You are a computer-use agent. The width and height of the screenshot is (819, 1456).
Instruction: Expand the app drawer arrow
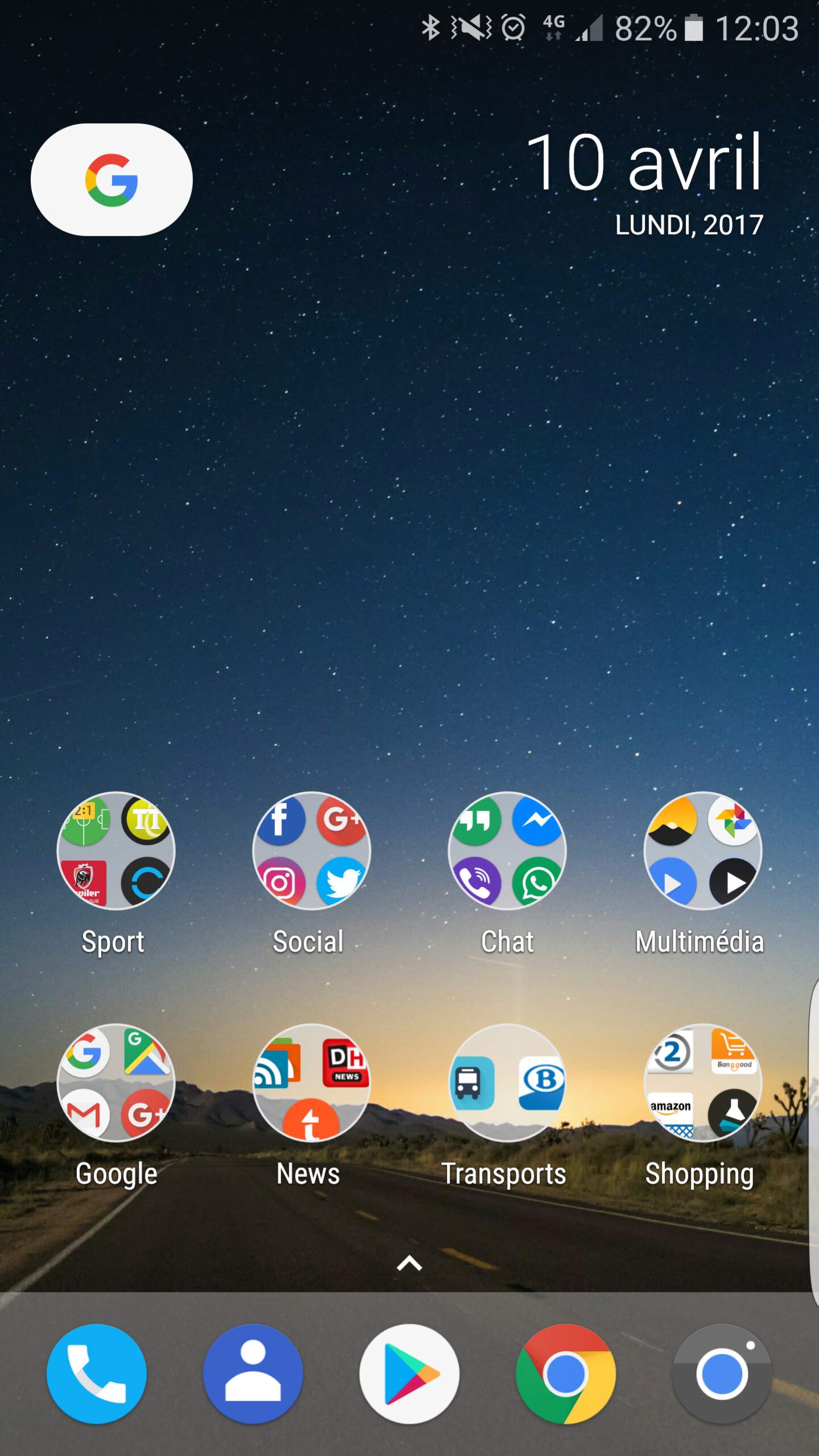pyautogui.click(x=409, y=1264)
